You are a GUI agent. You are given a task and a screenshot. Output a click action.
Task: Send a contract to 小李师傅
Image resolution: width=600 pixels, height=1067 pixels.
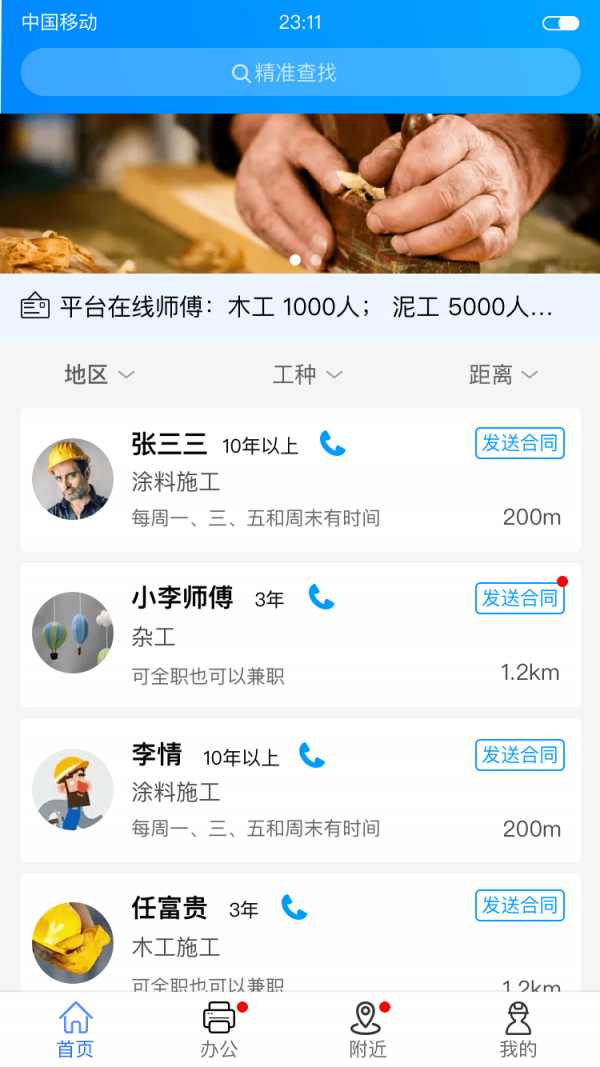[520, 598]
